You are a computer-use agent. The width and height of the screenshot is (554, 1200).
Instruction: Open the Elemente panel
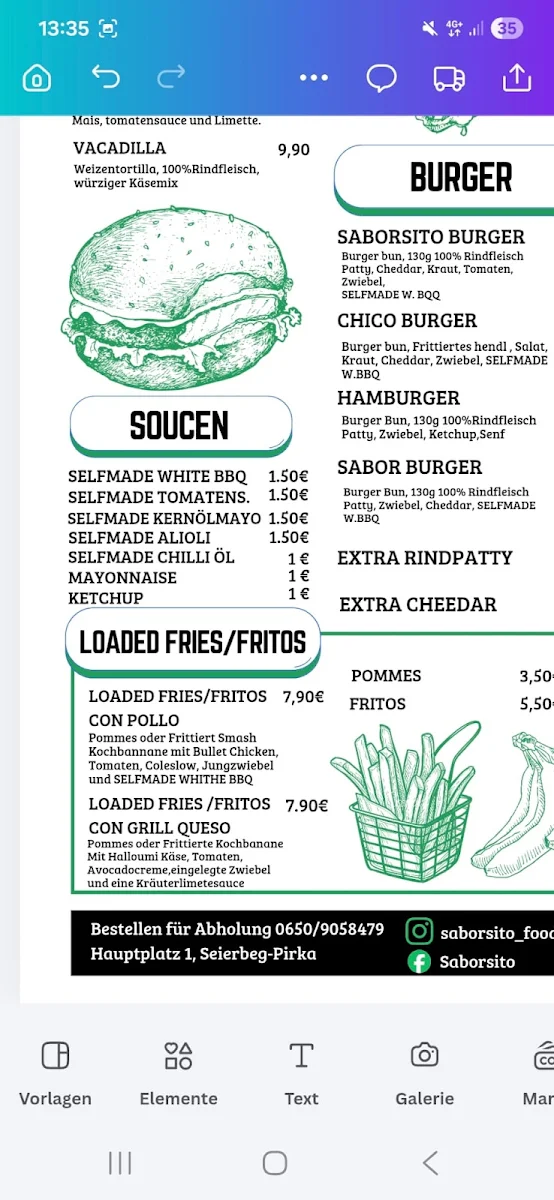(178, 1073)
